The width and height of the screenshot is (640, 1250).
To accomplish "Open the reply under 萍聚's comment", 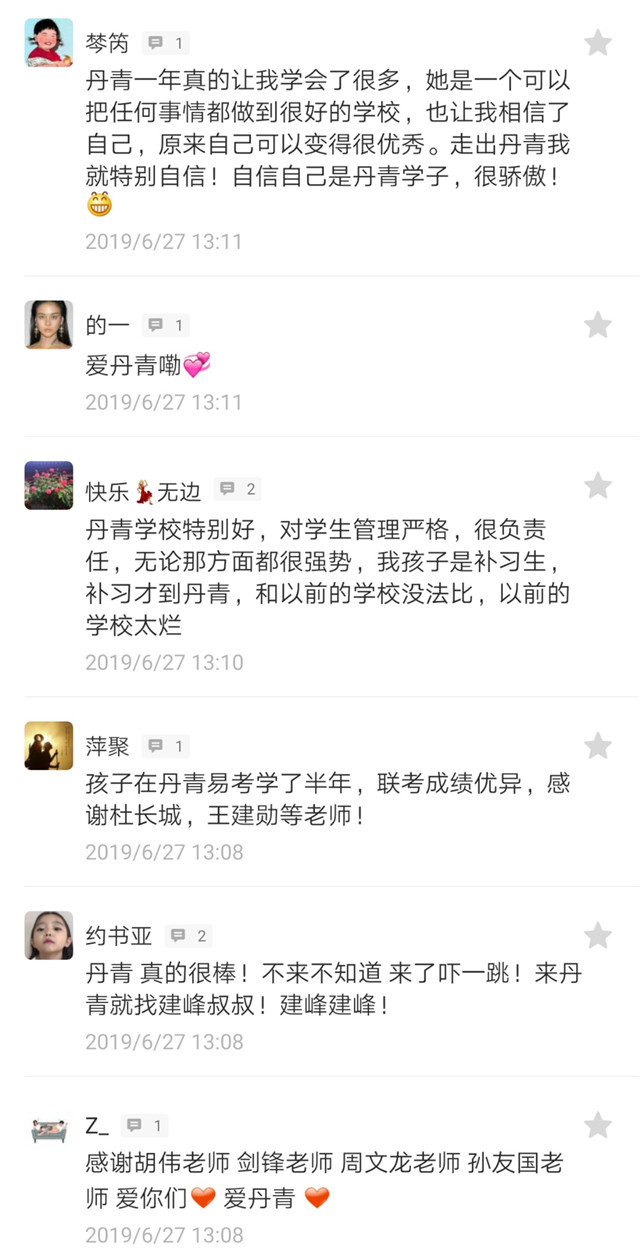I will [164, 746].
